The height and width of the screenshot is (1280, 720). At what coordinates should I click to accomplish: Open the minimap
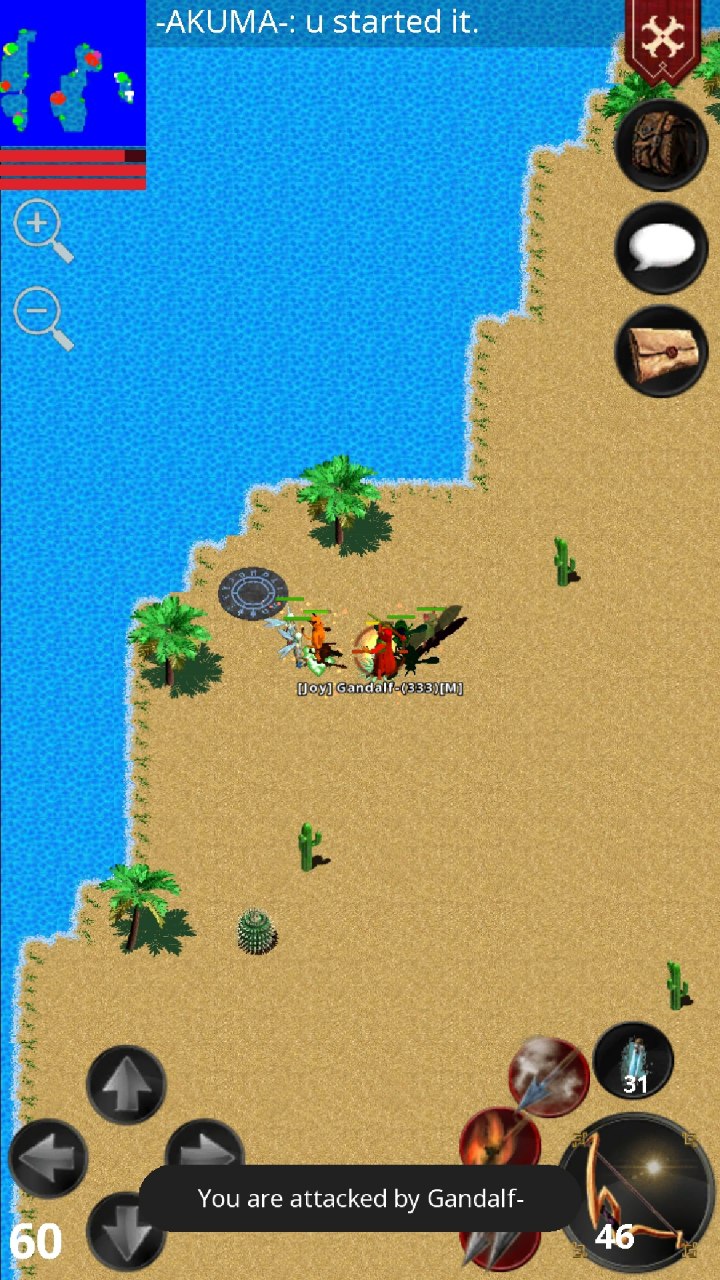coord(73,74)
